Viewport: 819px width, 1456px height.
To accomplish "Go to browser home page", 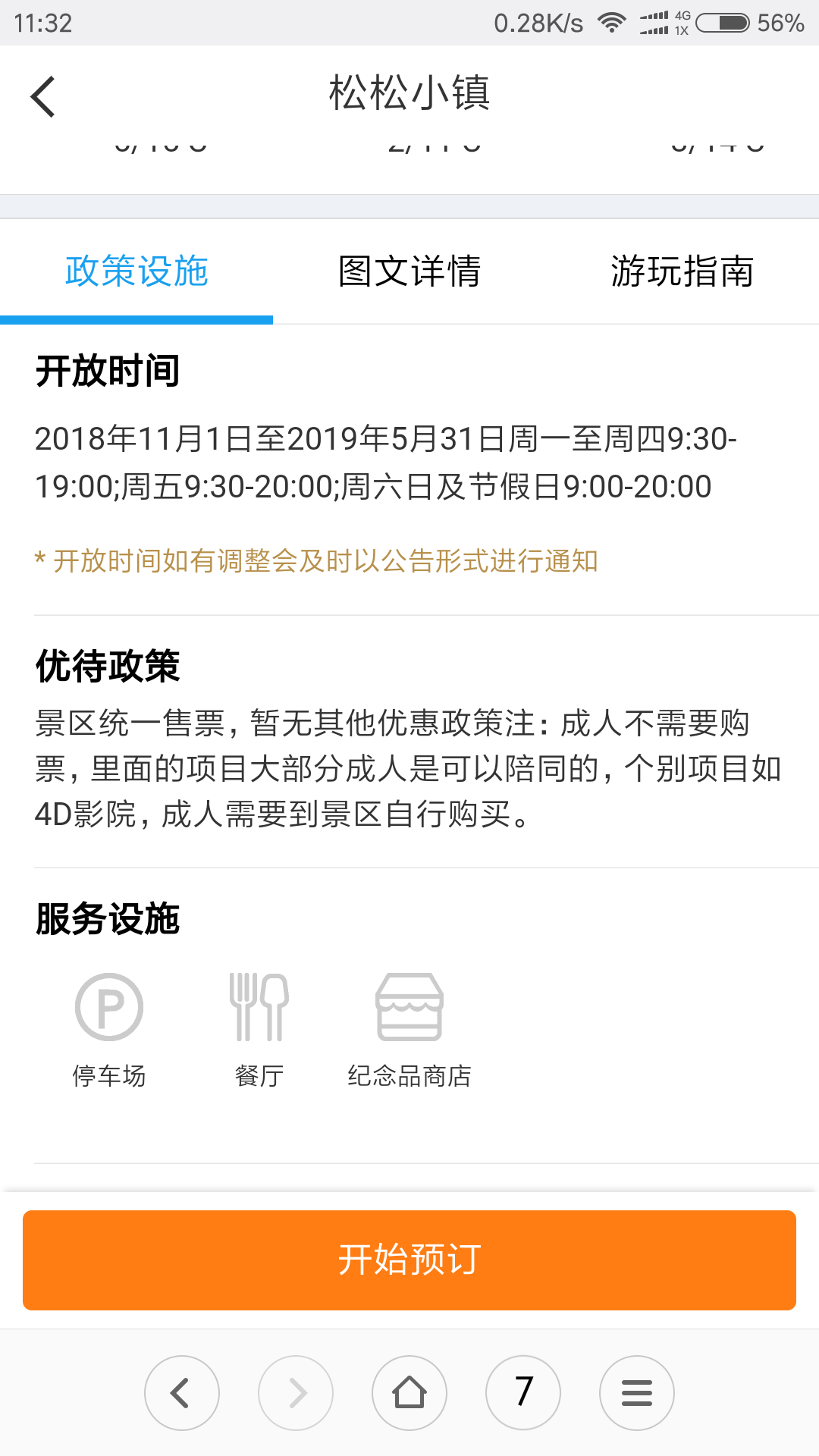I will [409, 1393].
